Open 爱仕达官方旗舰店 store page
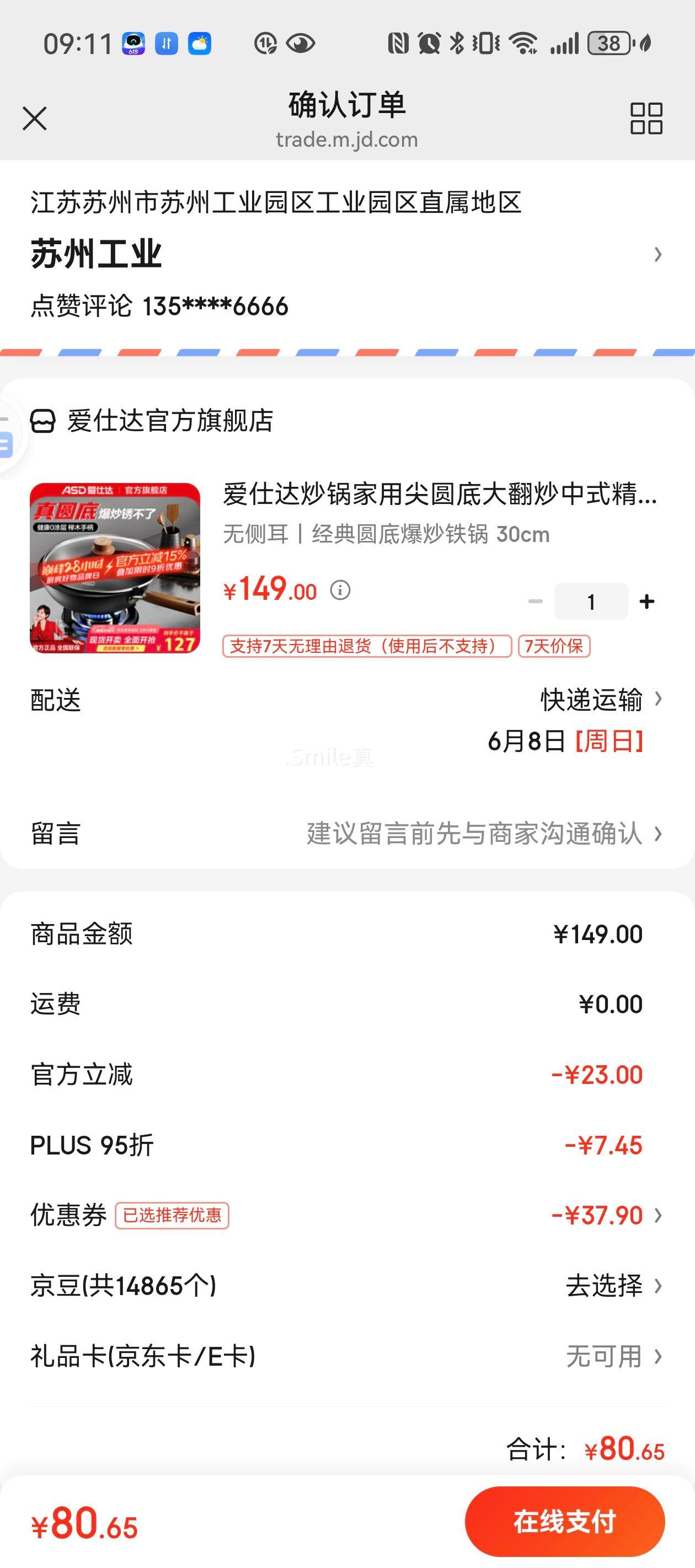The image size is (695, 1568). [x=169, y=421]
